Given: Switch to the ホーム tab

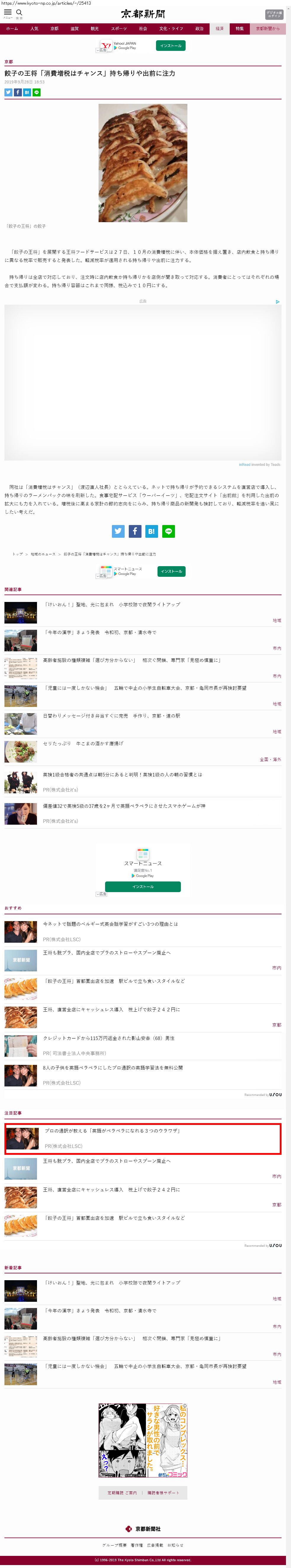Looking at the screenshot, I should tap(12, 29).
